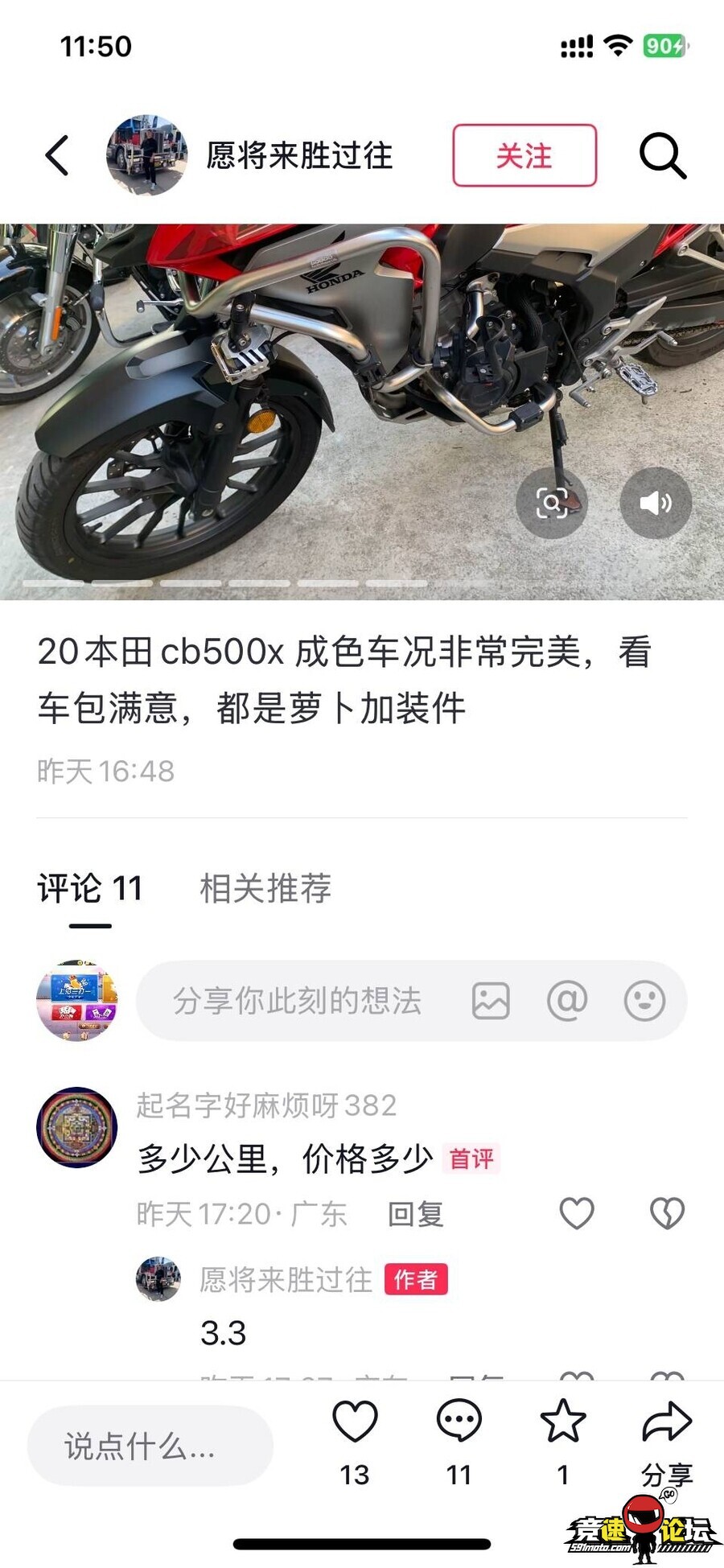Open the search magnifier icon
Screen dimensions: 724x1568
point(663,155)
